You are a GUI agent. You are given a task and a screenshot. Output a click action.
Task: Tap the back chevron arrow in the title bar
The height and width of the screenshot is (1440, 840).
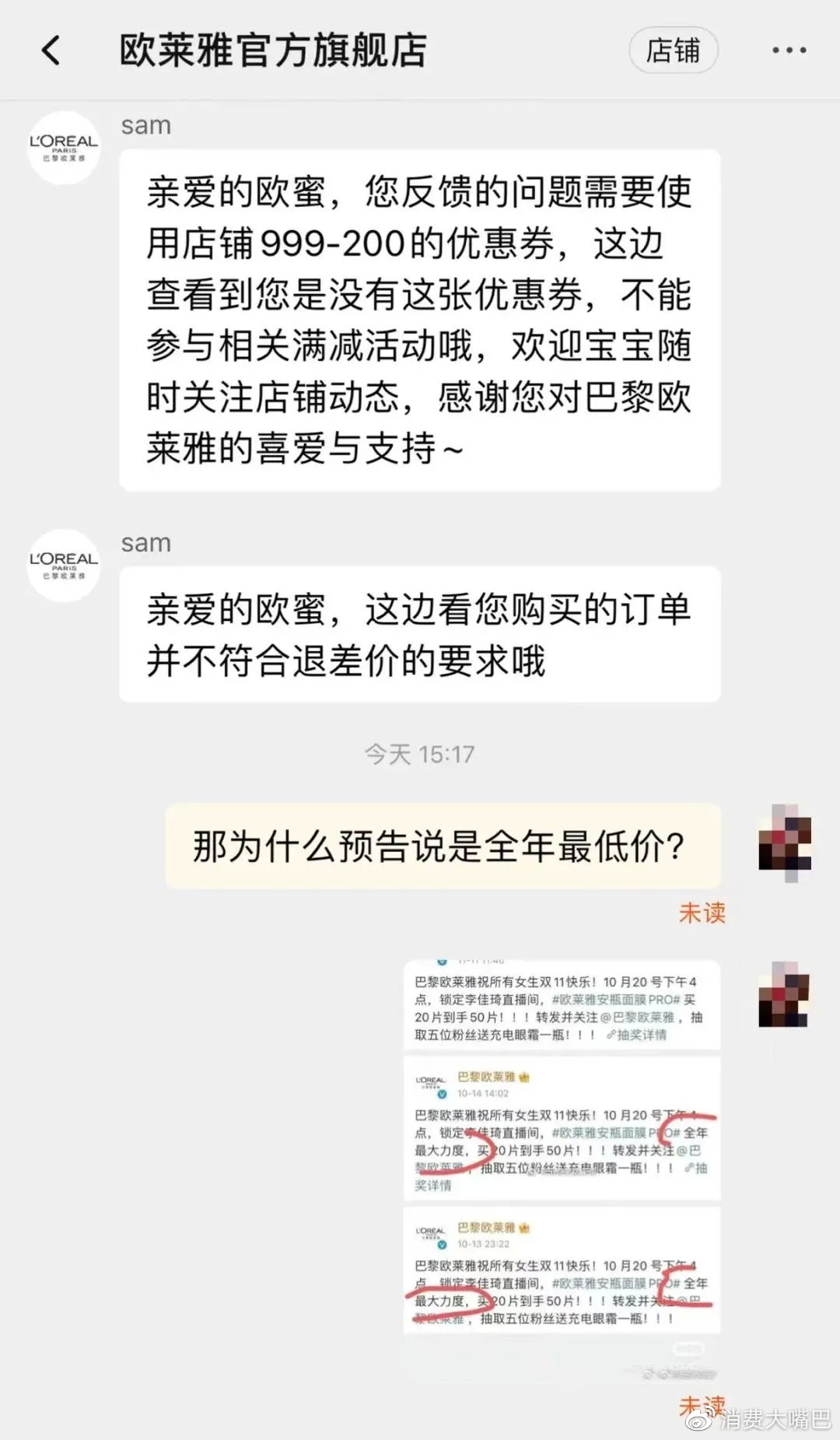pos(50,48)
